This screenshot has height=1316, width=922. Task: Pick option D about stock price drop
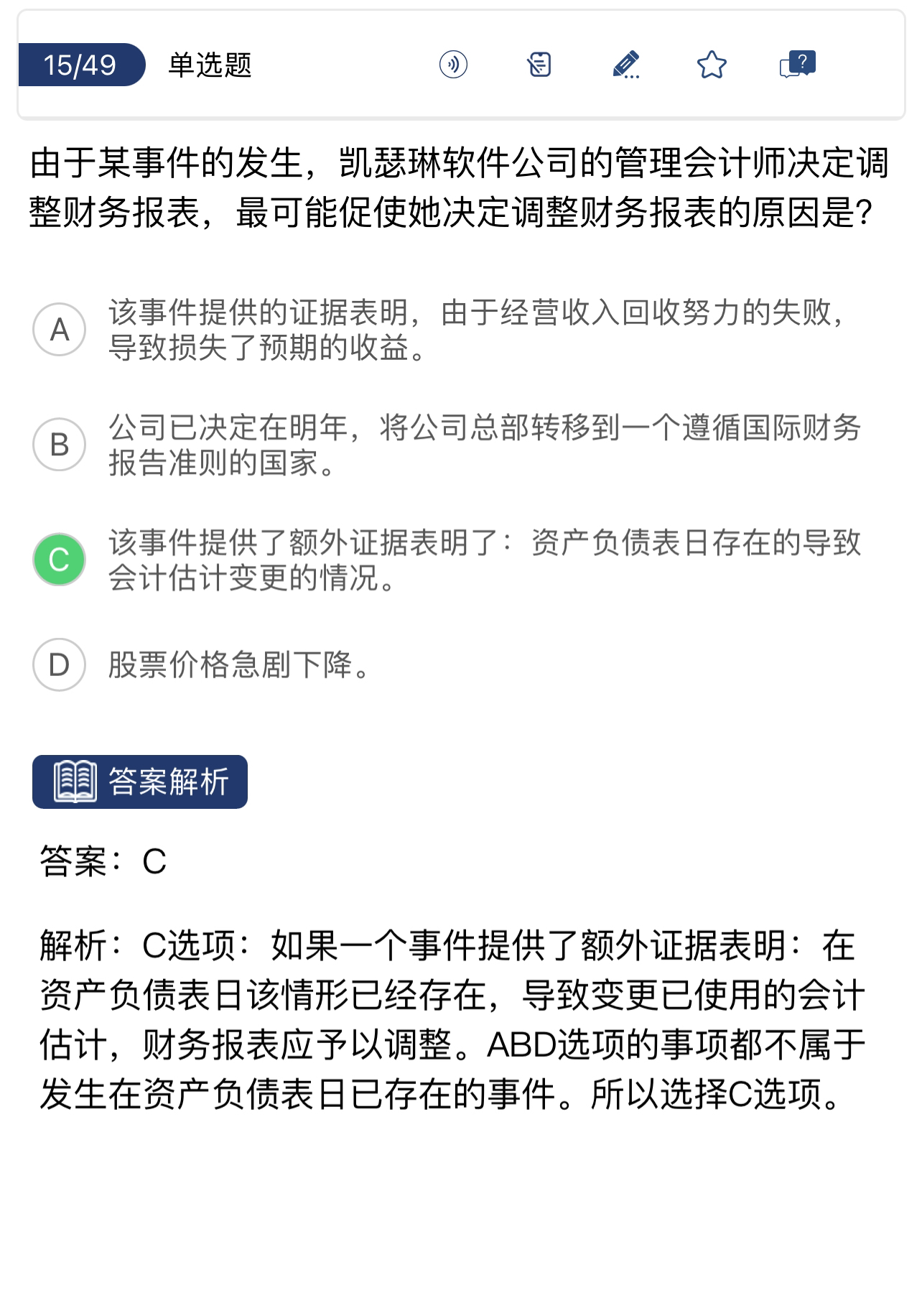60,664
